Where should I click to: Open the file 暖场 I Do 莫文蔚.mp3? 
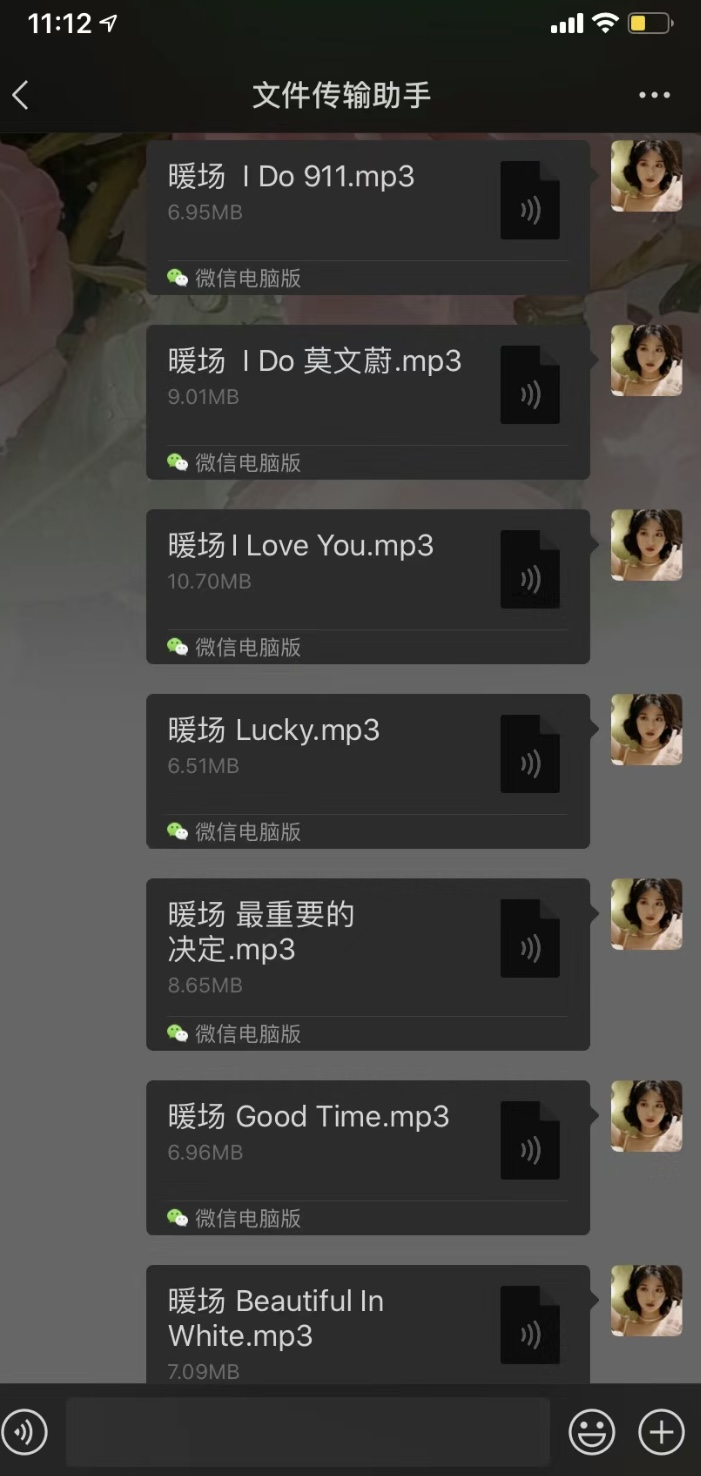368,402
